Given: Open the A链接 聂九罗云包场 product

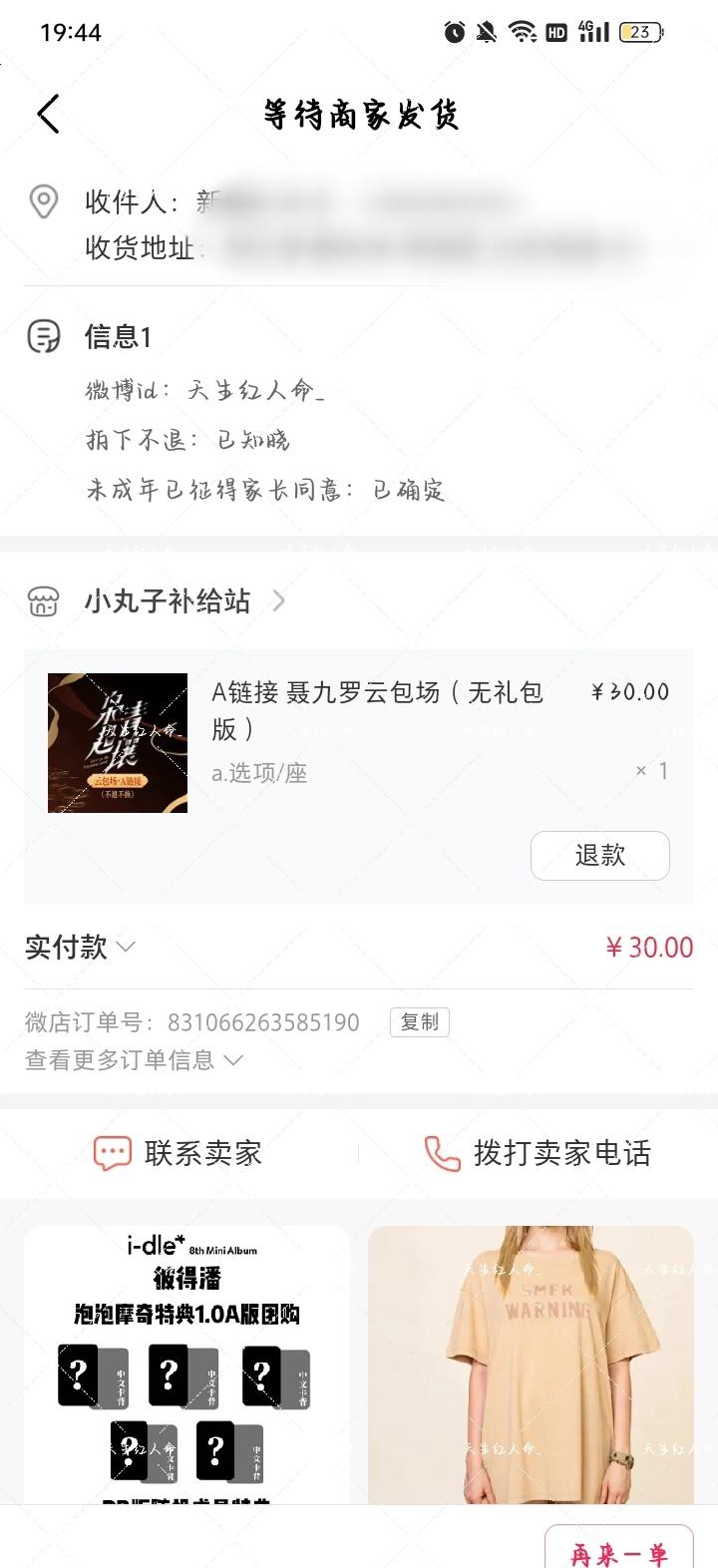Looking at the screenshot, I should tap(358, 742).
